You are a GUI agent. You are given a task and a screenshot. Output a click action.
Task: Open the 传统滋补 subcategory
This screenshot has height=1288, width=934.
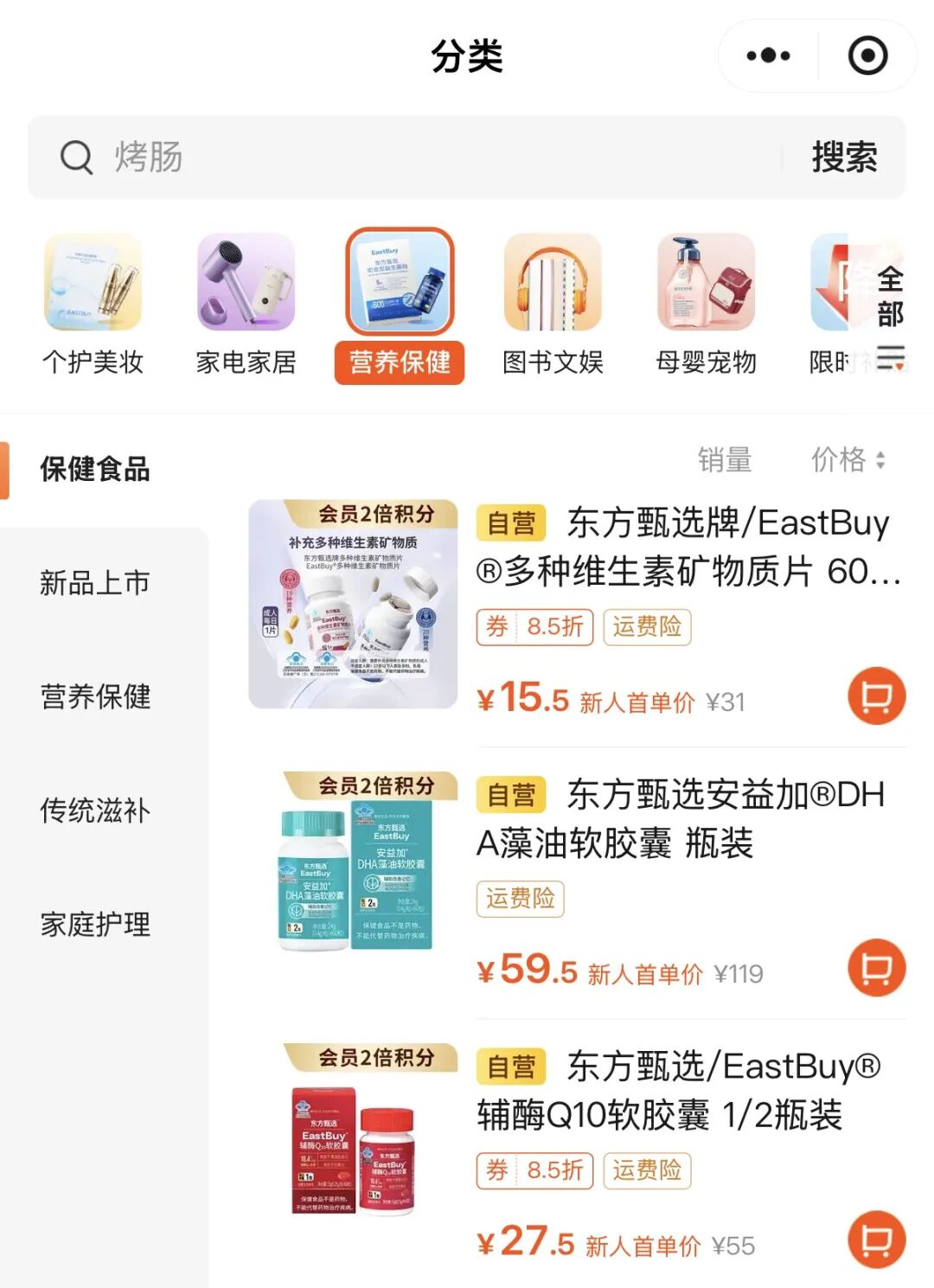pyautogui.click(x=95, y=811)
